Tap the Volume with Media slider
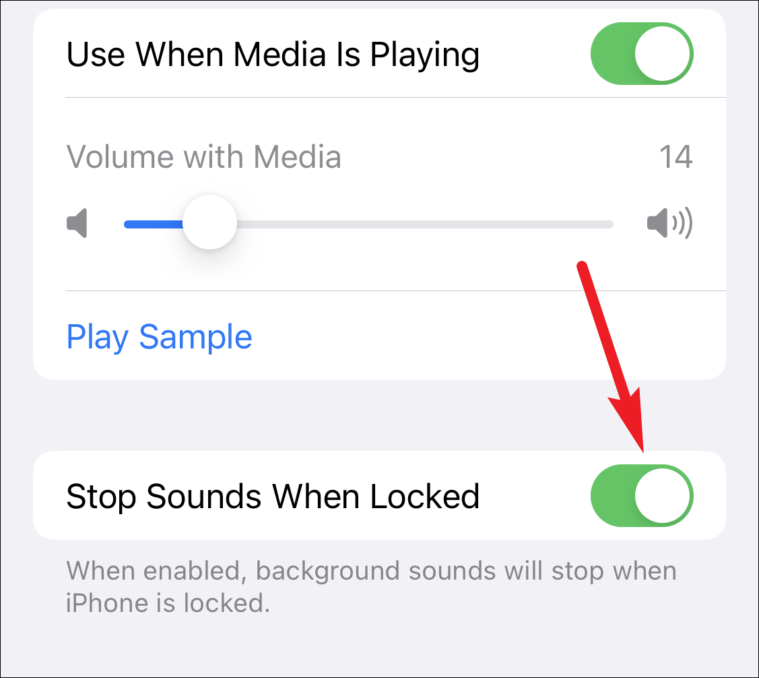759x678 pixels. (x=368, y=224)
